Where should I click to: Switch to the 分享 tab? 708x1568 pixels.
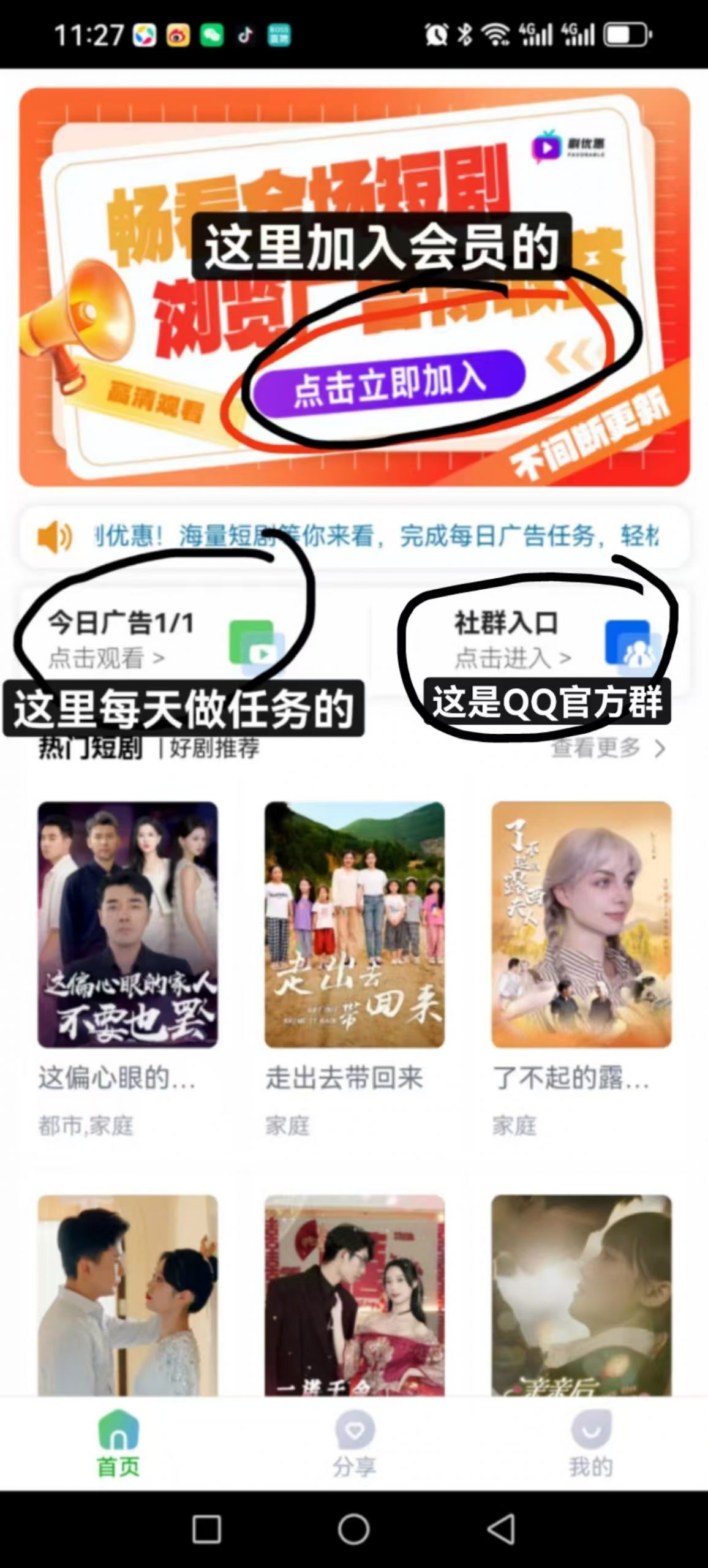tap(354, 1444)
